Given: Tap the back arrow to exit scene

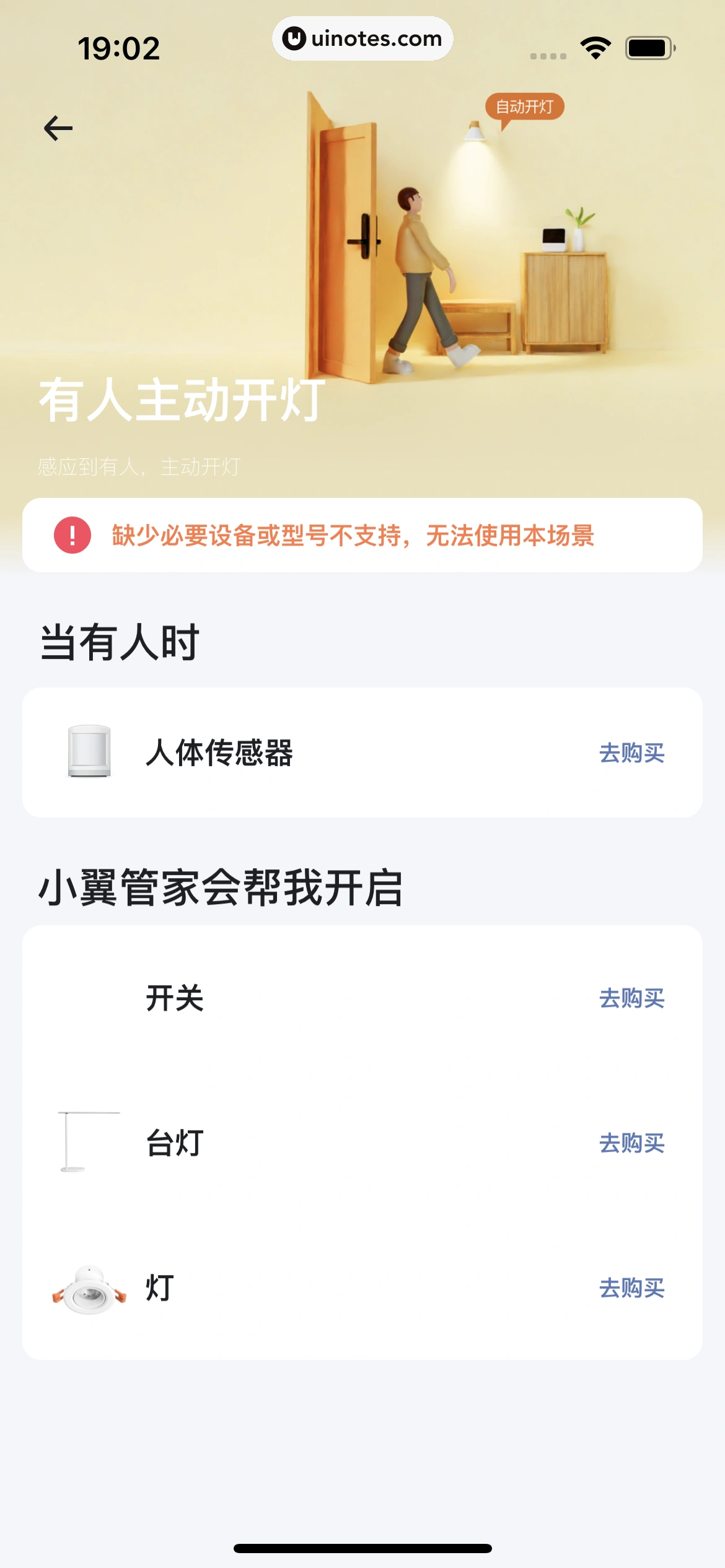Looking at the screenshot, I should [58, 127].
